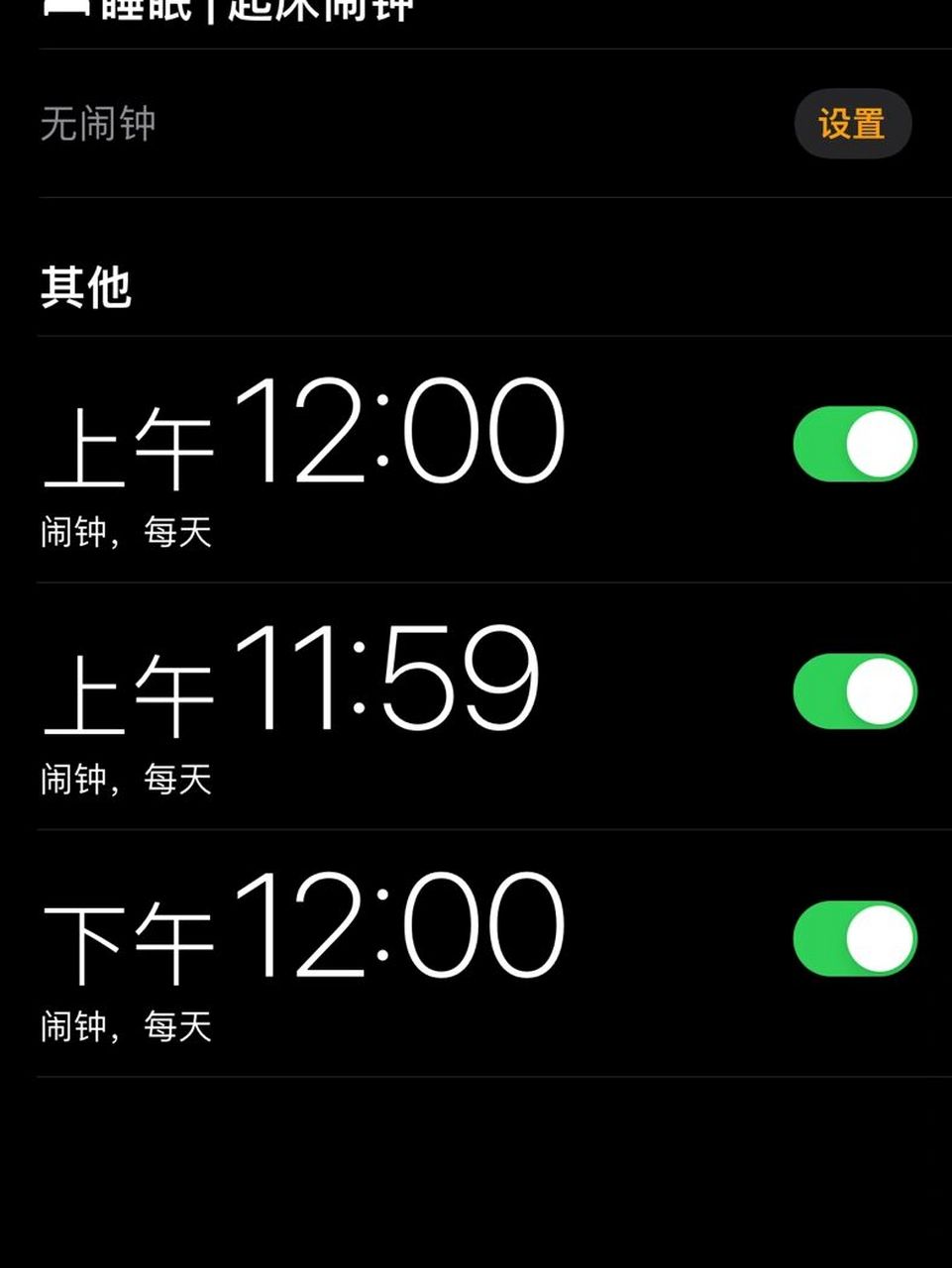Select the 其他 section header
The image size is (952, 1268).
tap(86, 289)
